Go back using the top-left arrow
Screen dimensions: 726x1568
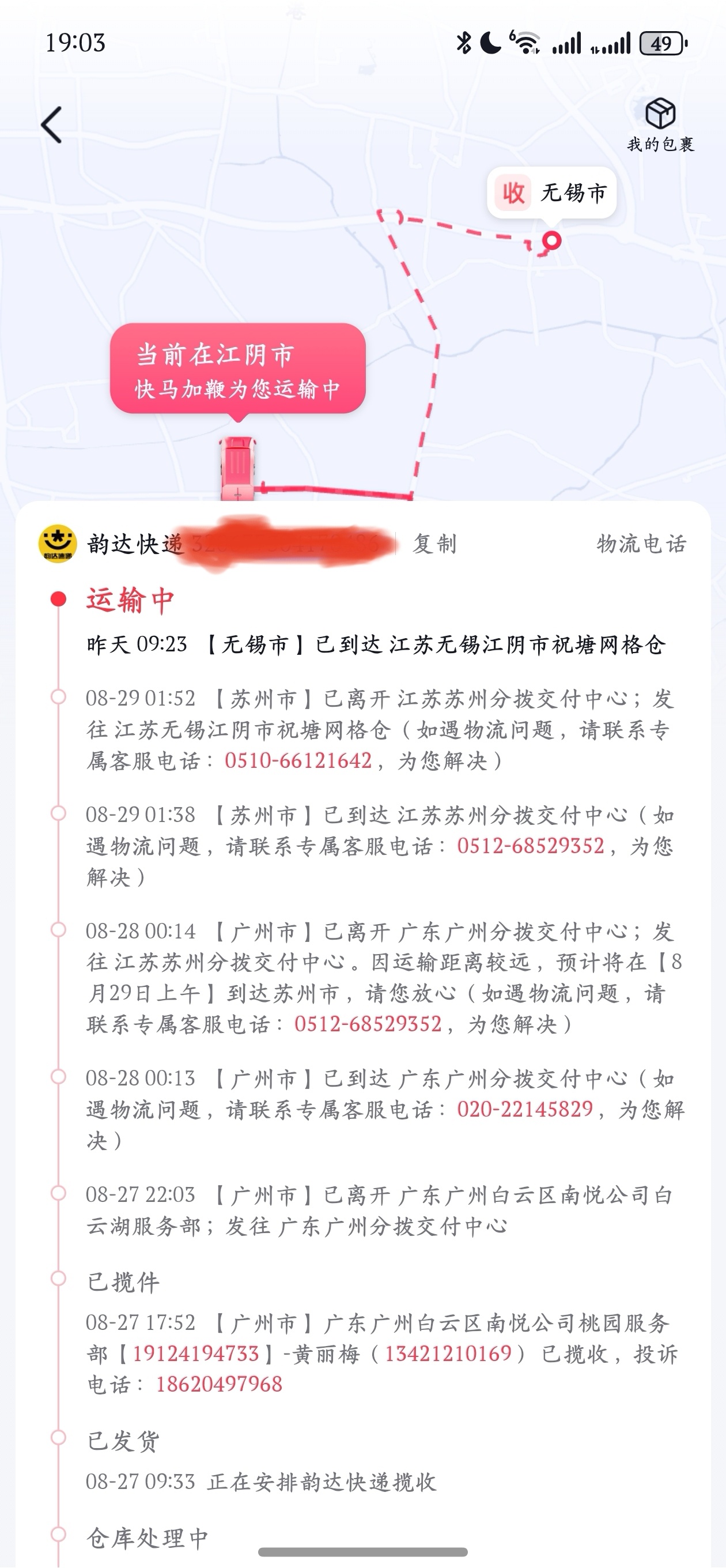click(52, 125)
